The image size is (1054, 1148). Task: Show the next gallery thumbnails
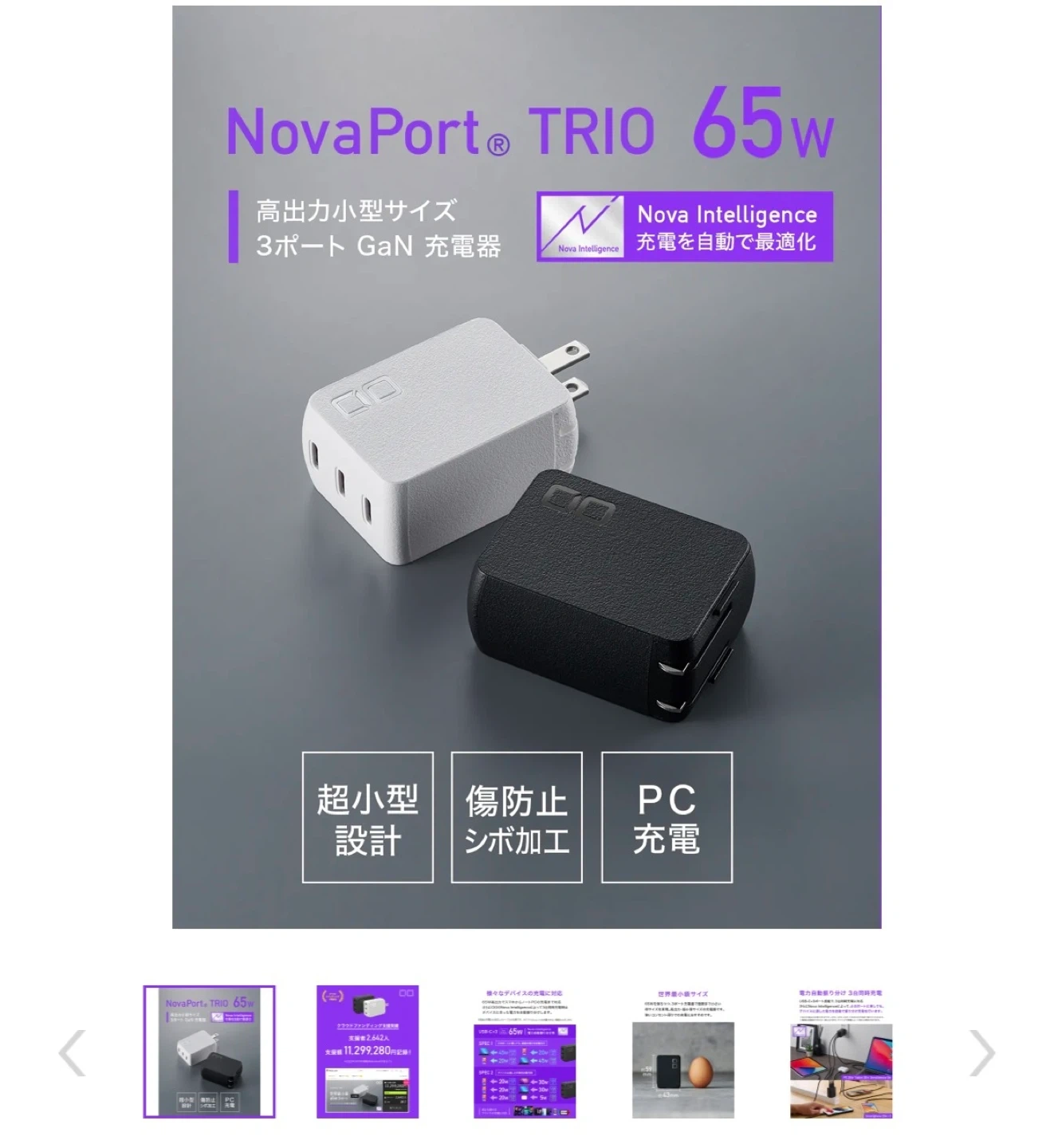coord(981,1052)
